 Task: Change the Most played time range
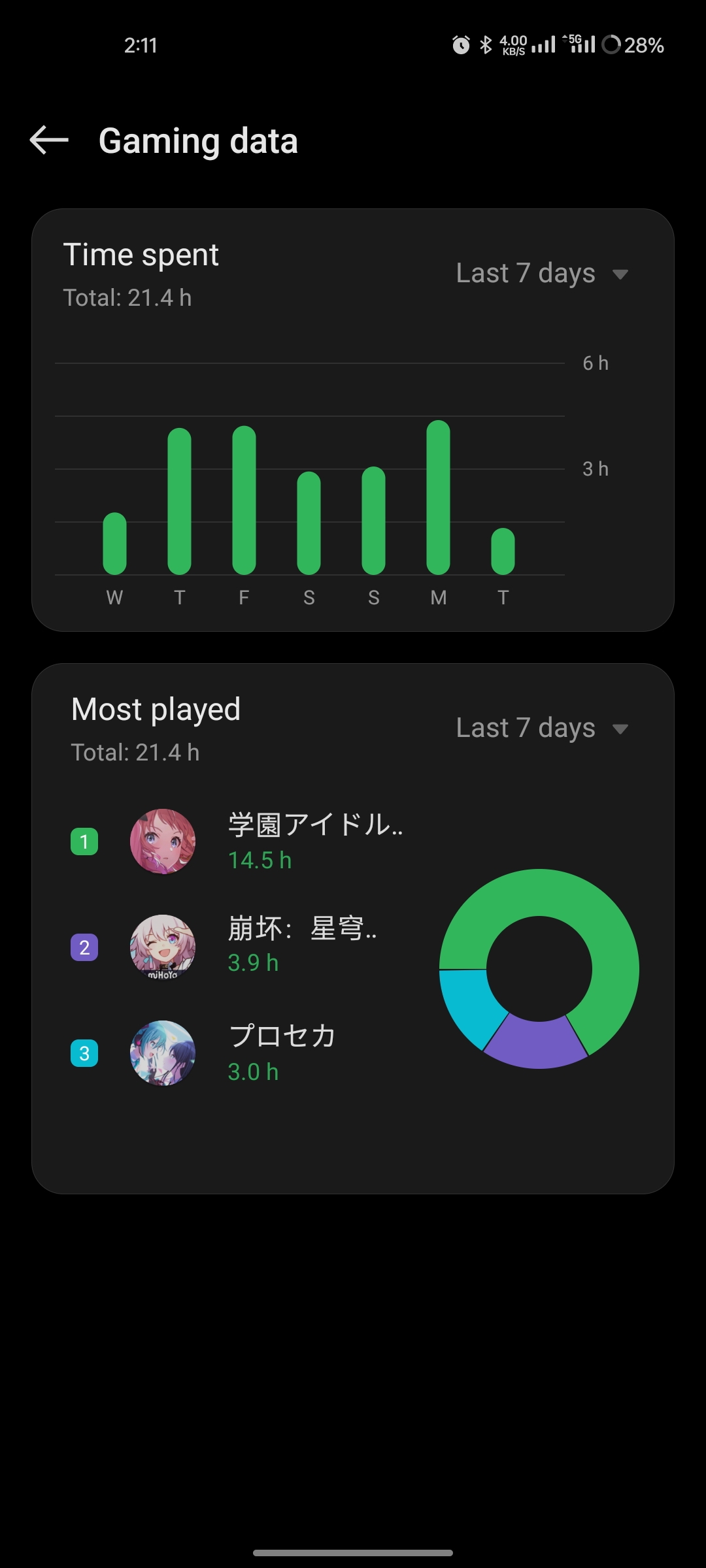click(541, 728)
